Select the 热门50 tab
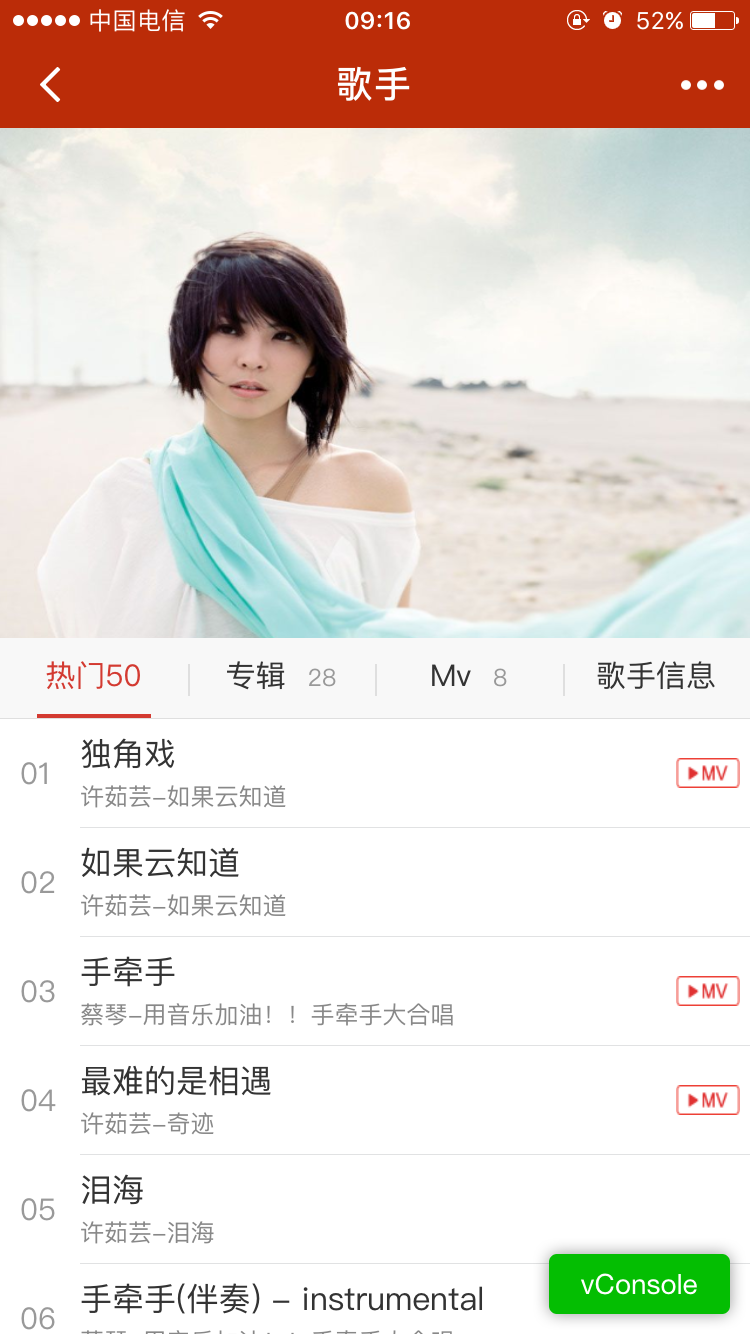The height and width of the screenshot is (1334, 750). tap(94, 677)
